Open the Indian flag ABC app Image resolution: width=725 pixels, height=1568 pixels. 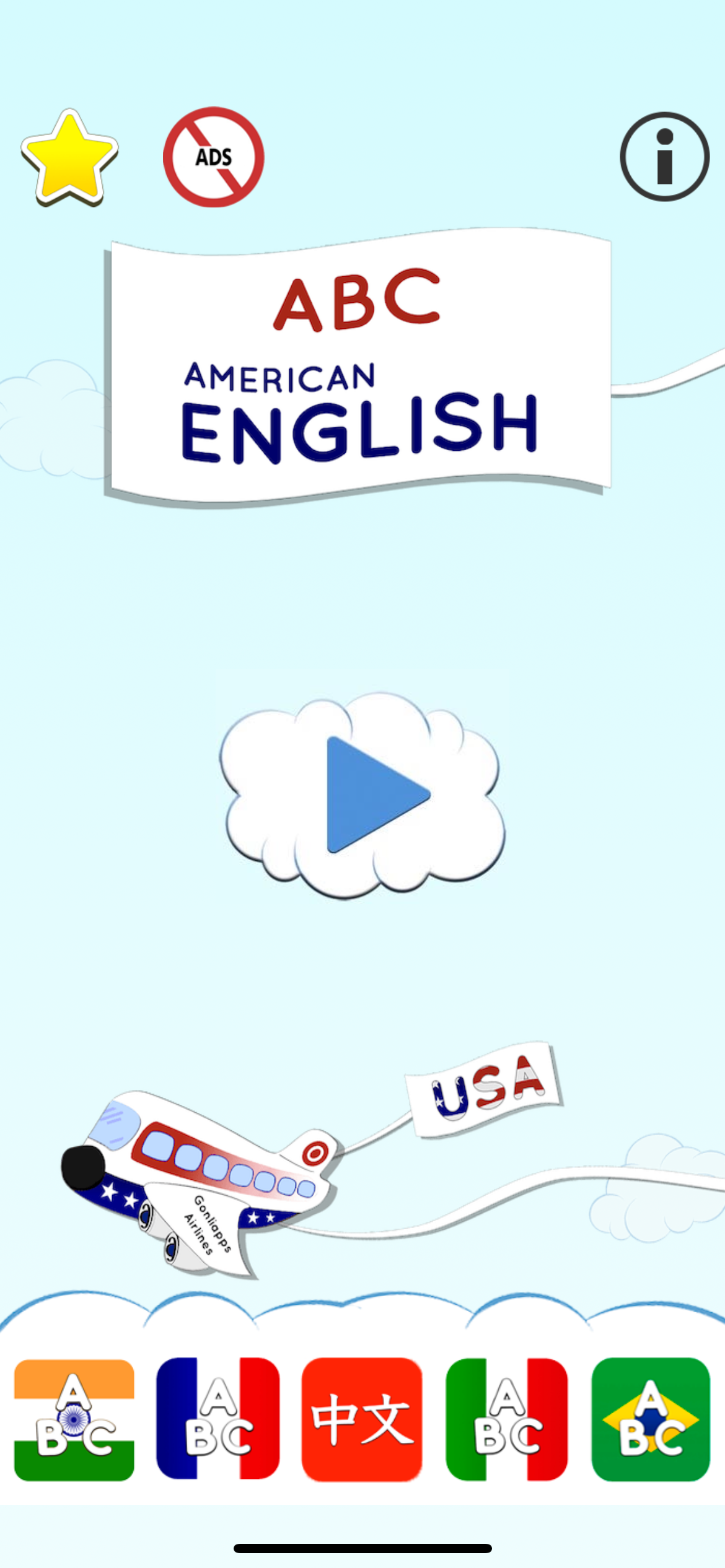click(74, 1419)
